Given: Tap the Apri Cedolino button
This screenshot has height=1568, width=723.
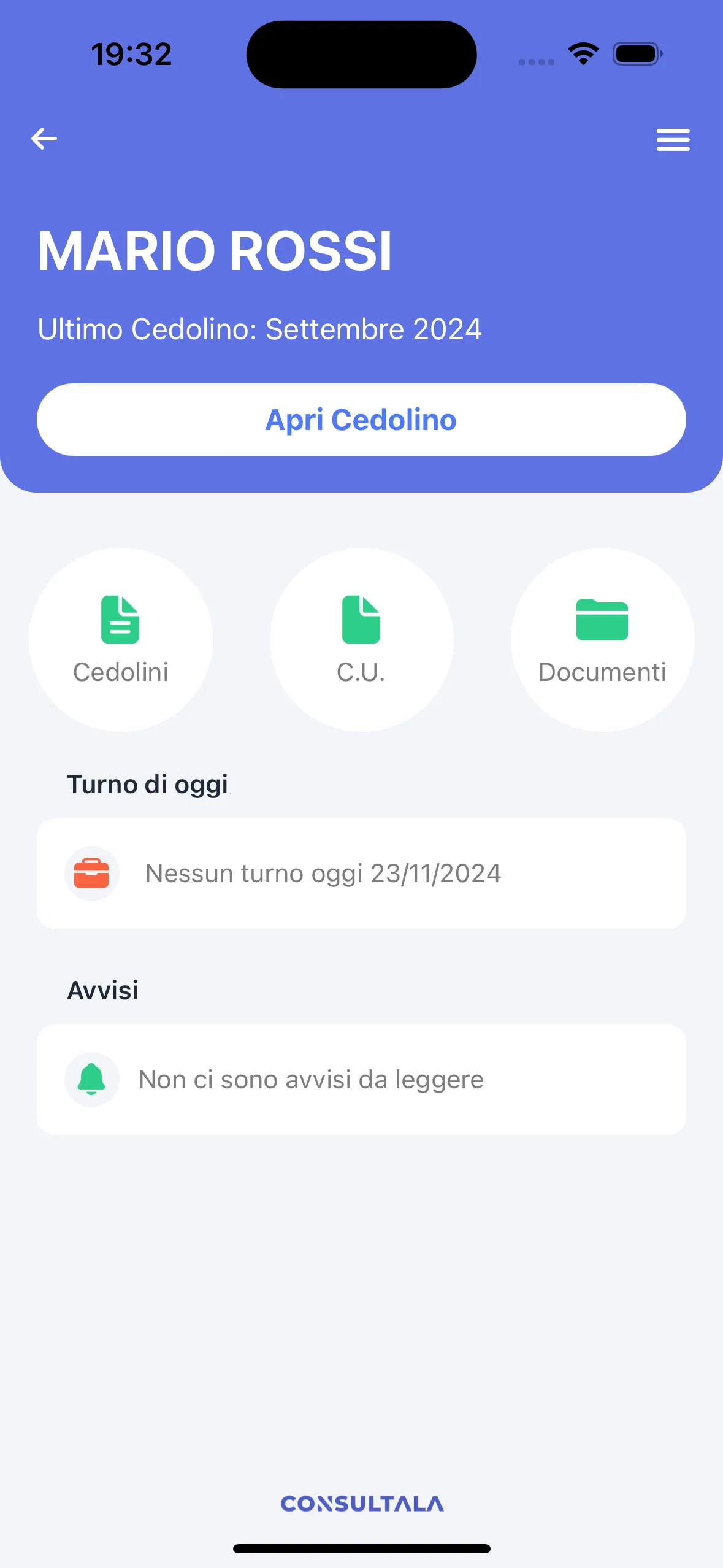Looking at the screenshot, I should click(361, 420).
